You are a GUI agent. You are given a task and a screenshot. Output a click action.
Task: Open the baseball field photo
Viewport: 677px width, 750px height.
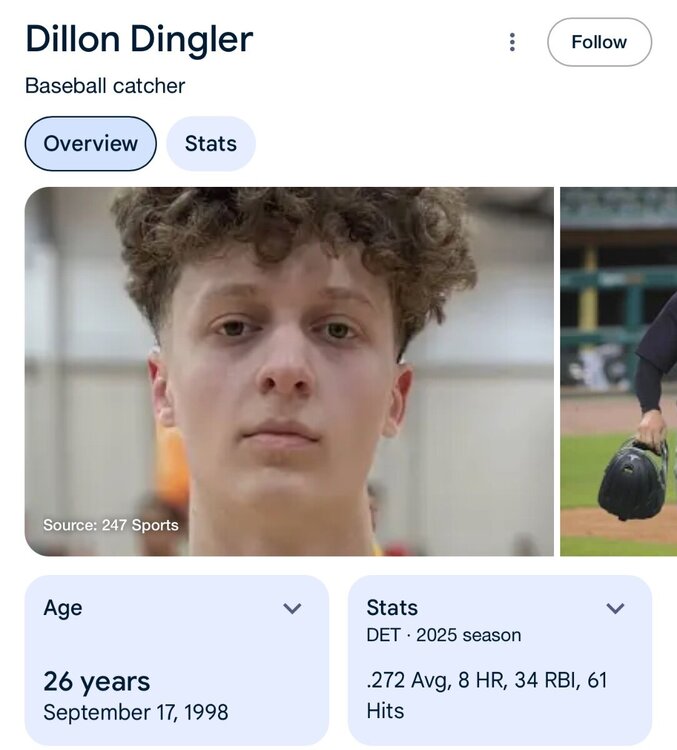coord(618,371)
